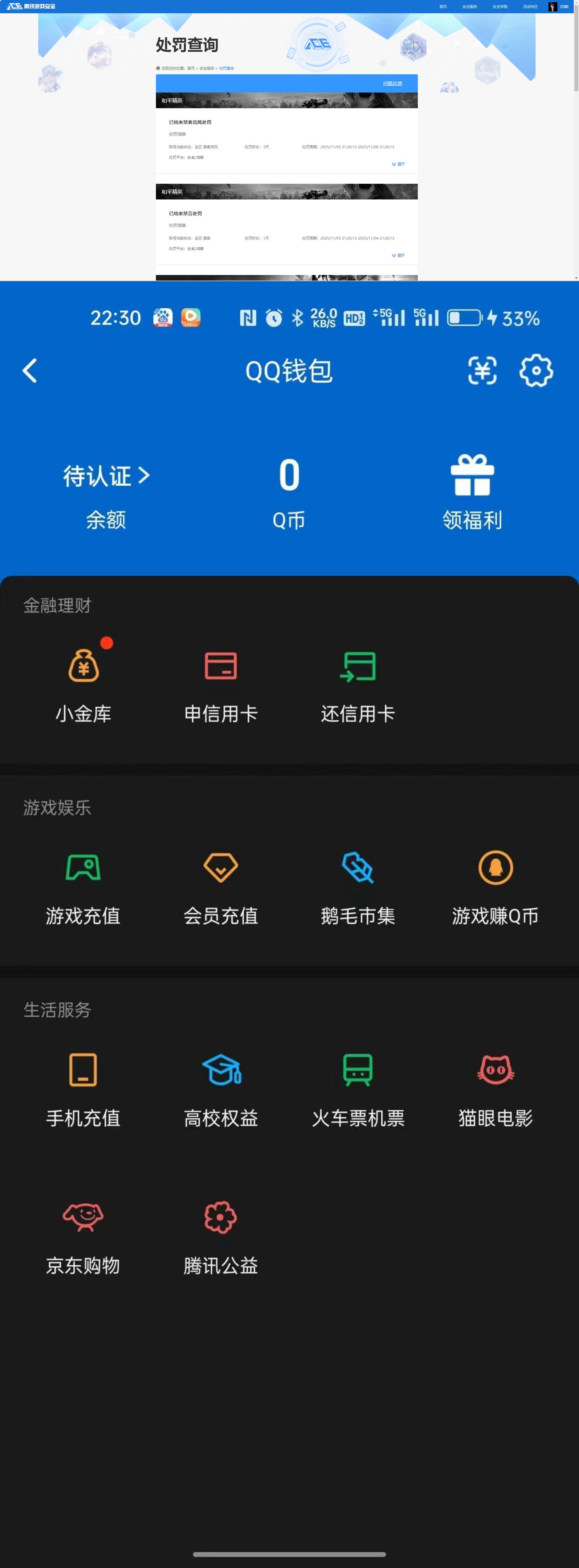
Task: Select 申信用卡 credit card icon
Action: [220, 682]
